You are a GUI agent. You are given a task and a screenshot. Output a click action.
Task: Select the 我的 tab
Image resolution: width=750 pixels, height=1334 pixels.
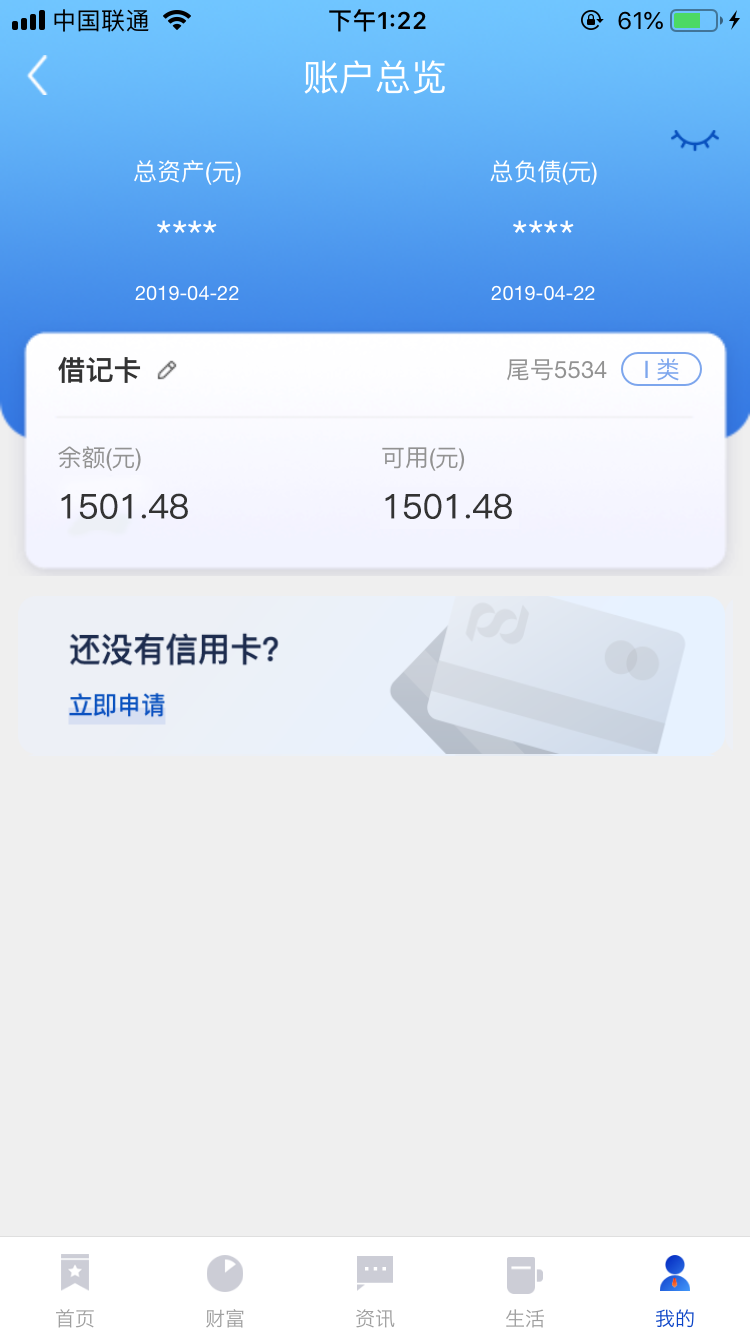[675, 1291]
